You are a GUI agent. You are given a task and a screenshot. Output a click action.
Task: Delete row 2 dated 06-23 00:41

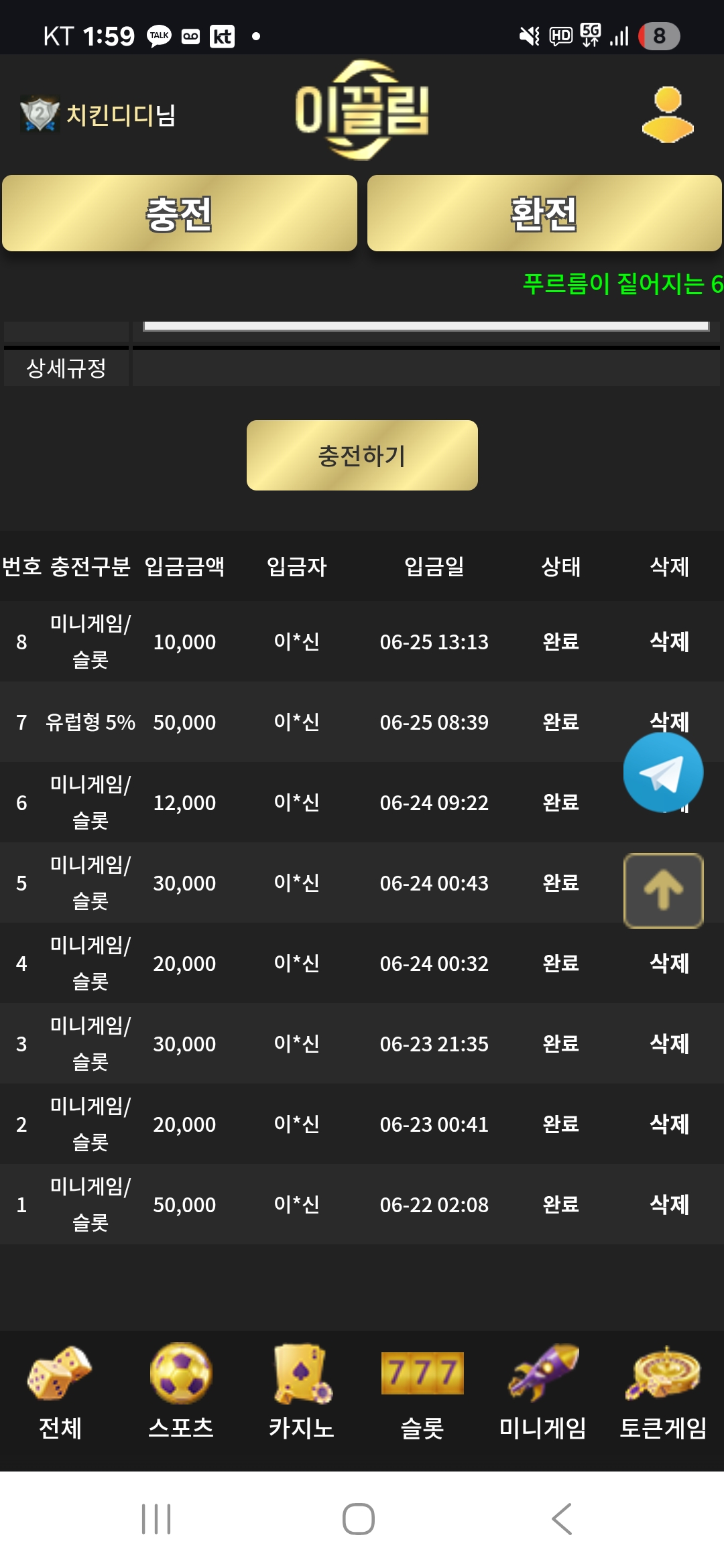tap(669, 1124)
